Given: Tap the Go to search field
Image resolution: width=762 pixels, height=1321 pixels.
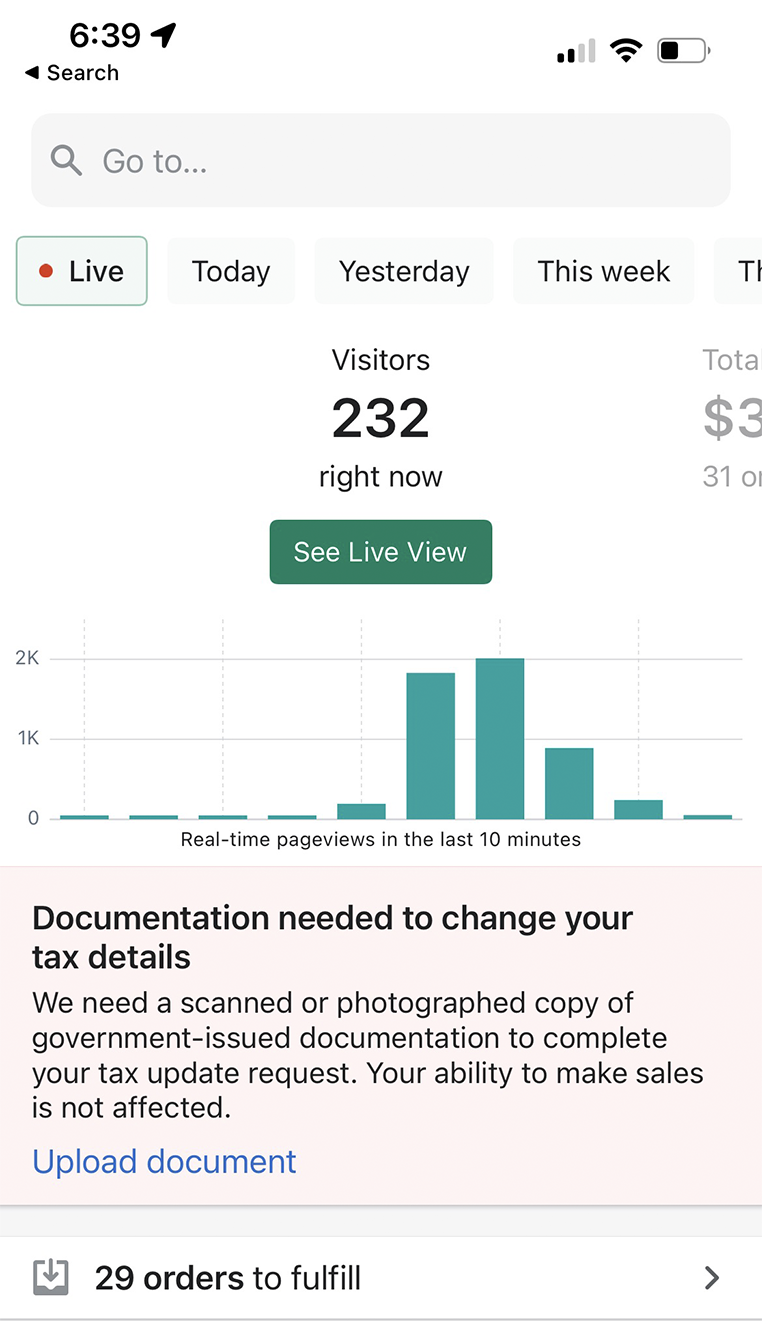Looking at the screenshot, I should point(381,160).
